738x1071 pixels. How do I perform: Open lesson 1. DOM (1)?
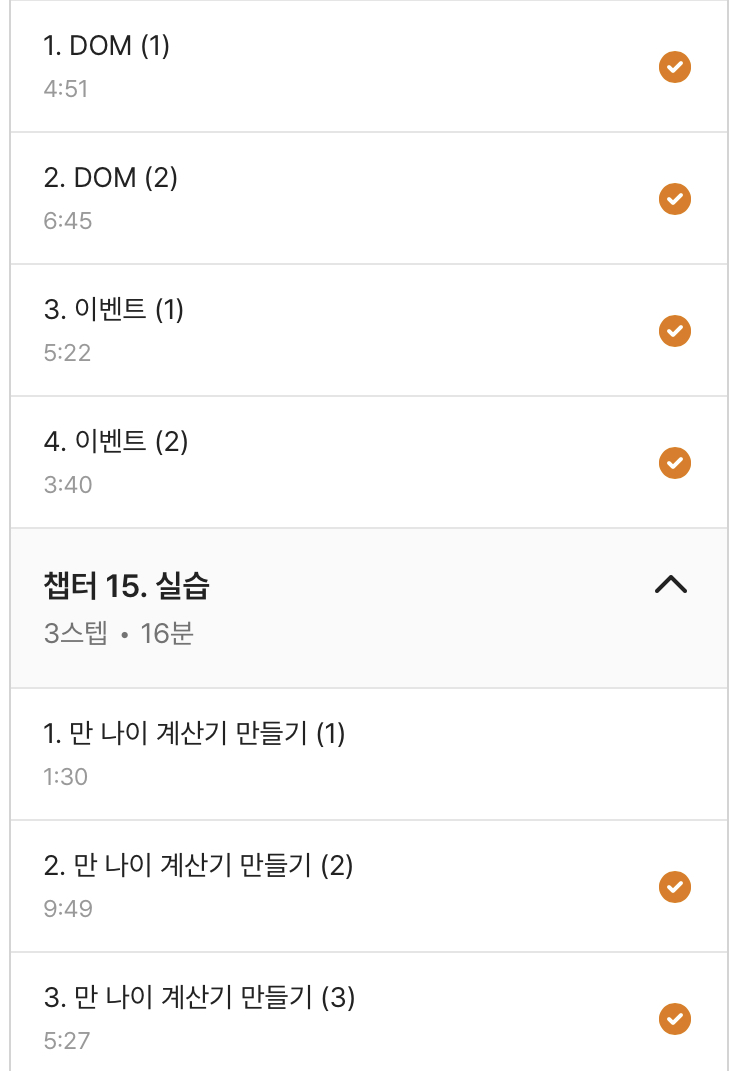[x=106, y=46]
